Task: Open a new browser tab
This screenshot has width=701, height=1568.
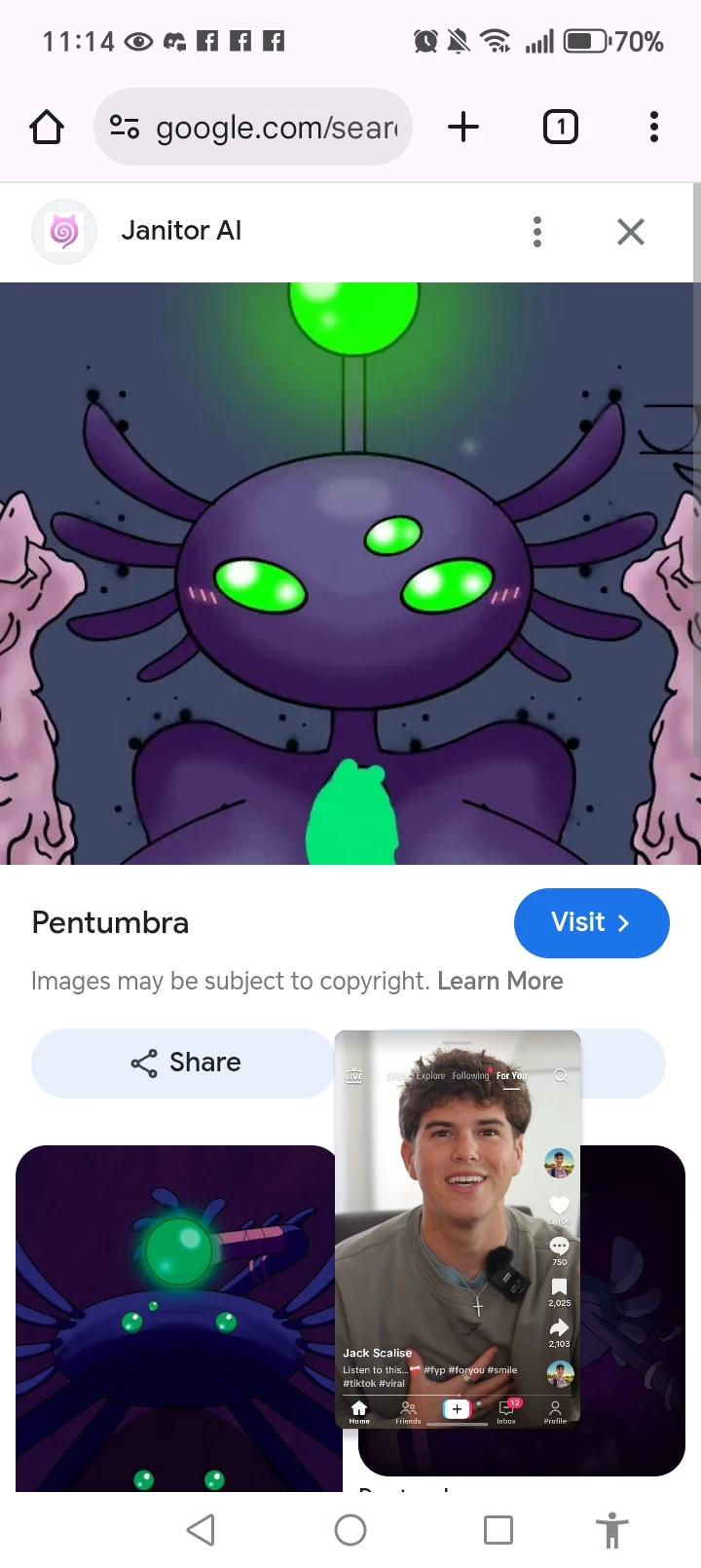Action: point(463,128)
